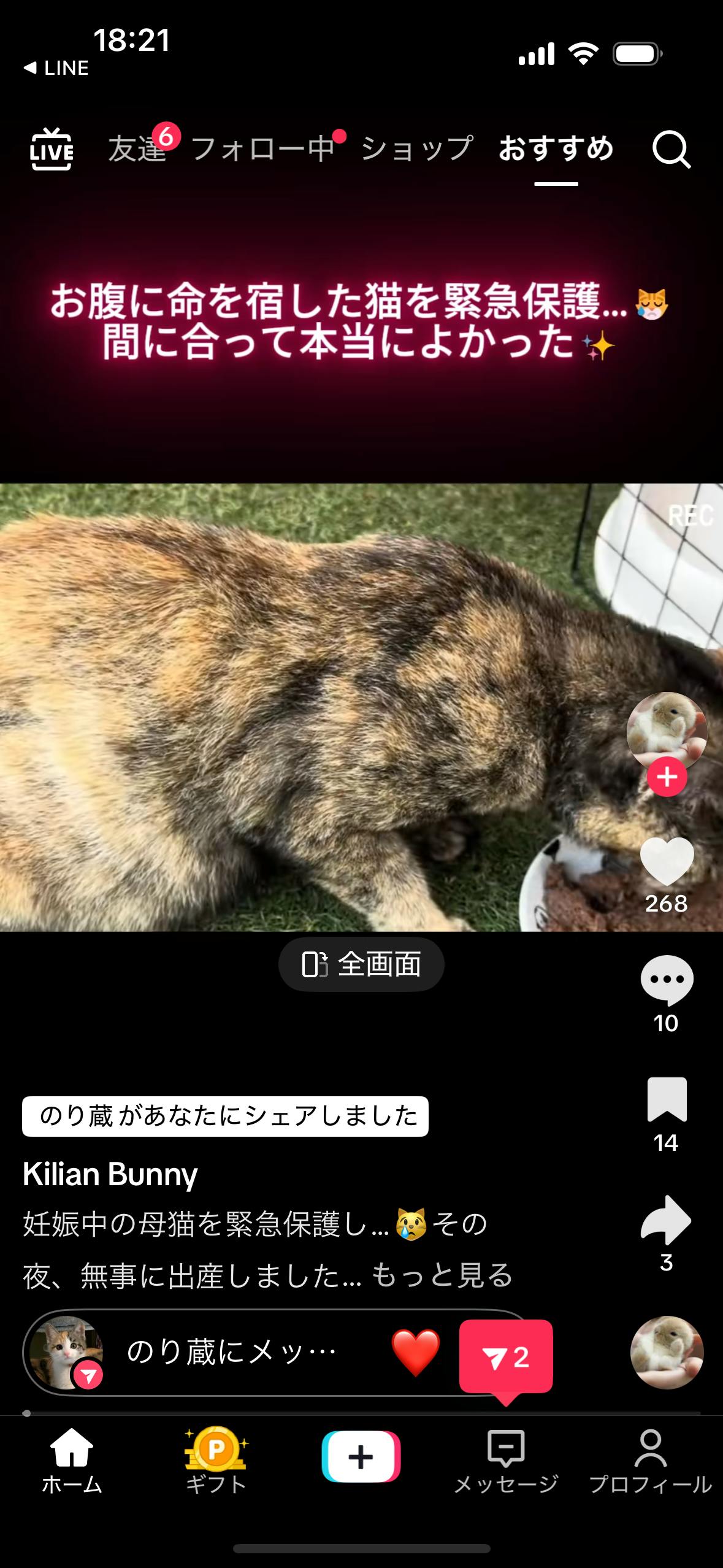Share this video with the arrow icon

667,1220
